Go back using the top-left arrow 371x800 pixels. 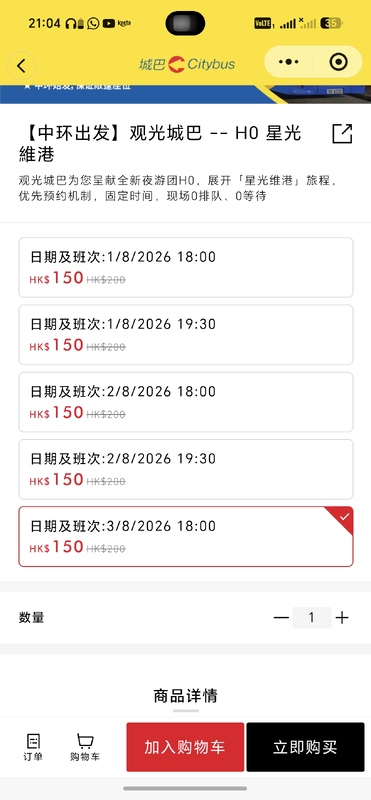pos(21,65)
